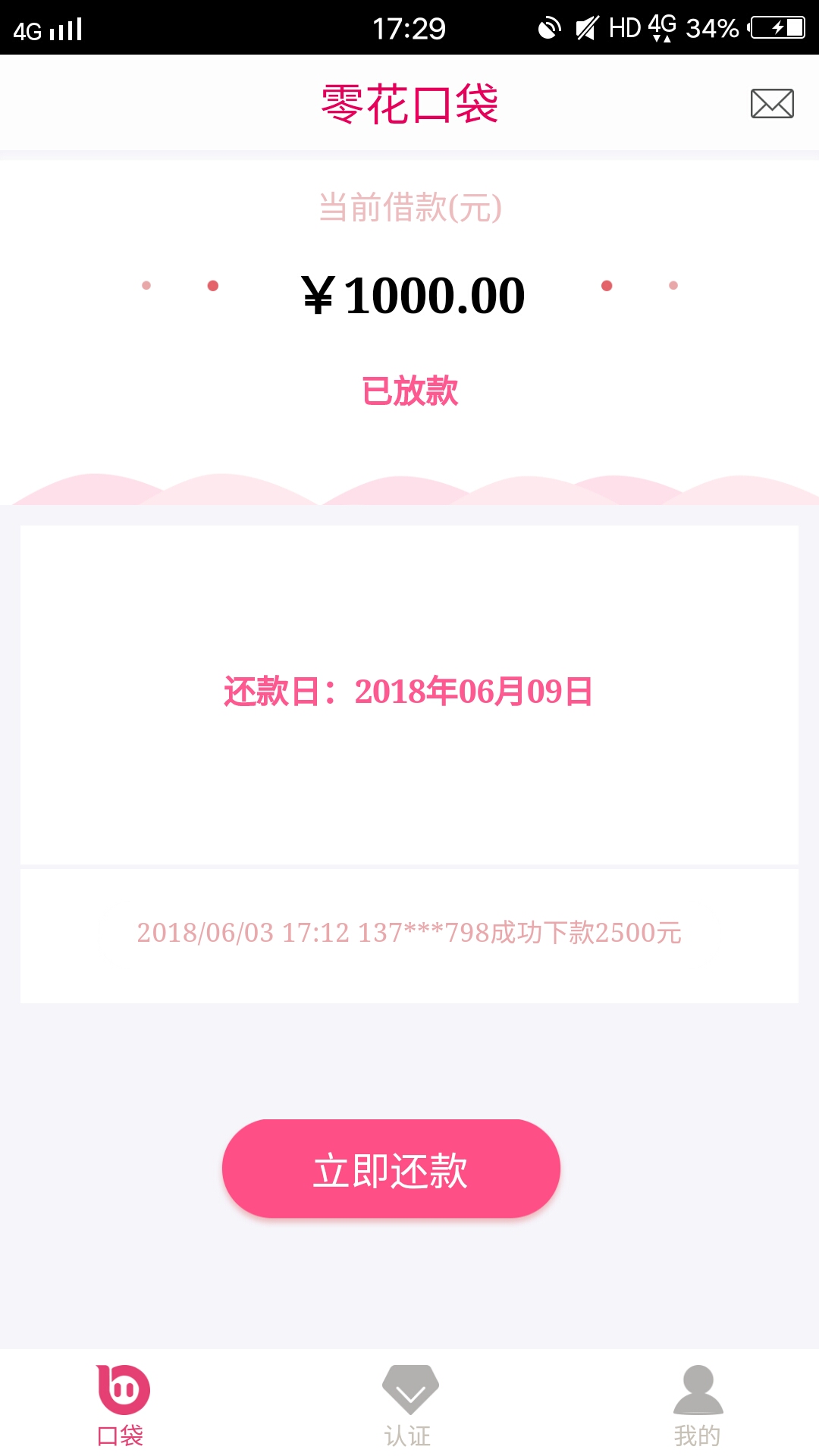The width and height of the screenshot is (819, 1456).
Task: Select the 口袋 tab
Action: (121, 1405)
